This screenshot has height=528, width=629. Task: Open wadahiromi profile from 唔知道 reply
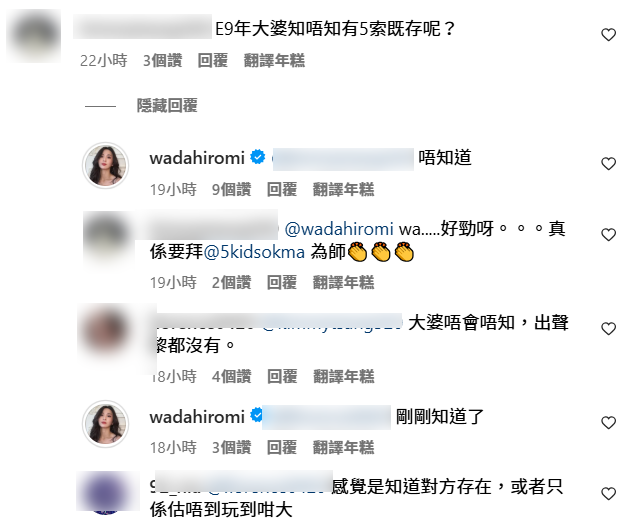click(x=196, y=158)
